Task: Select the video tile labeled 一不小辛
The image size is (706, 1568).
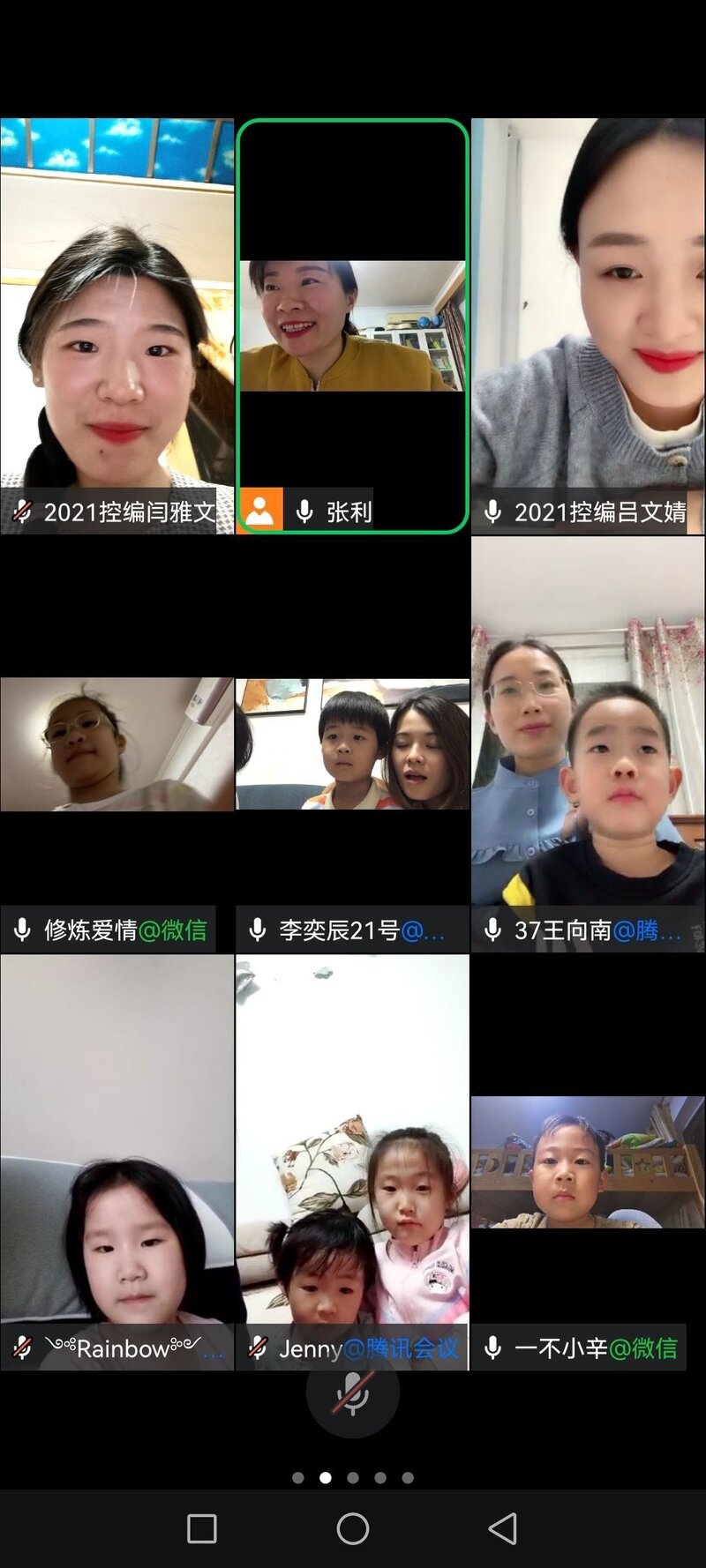Action: pos(588,1162)
